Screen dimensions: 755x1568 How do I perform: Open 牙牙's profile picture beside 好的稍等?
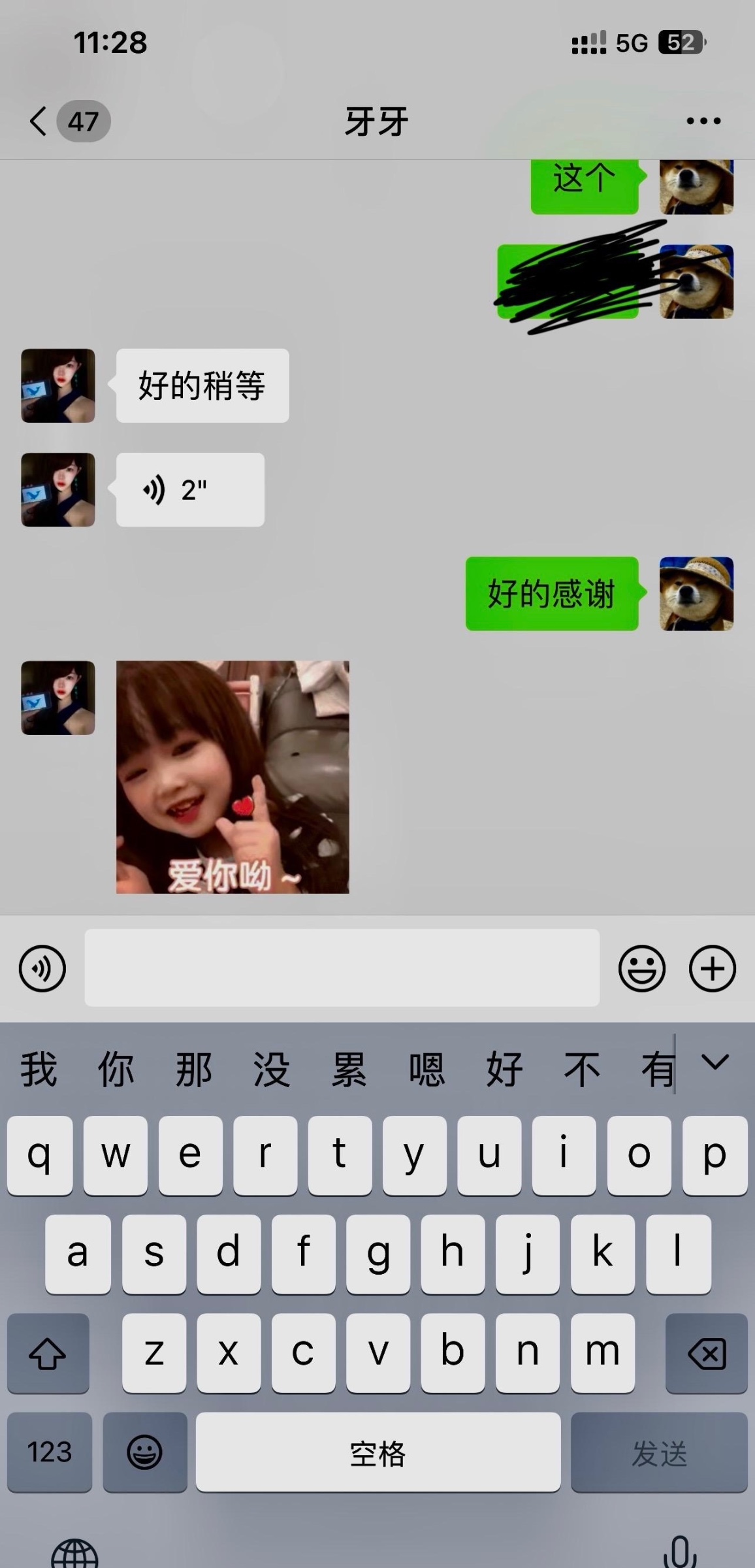(58, 385)
